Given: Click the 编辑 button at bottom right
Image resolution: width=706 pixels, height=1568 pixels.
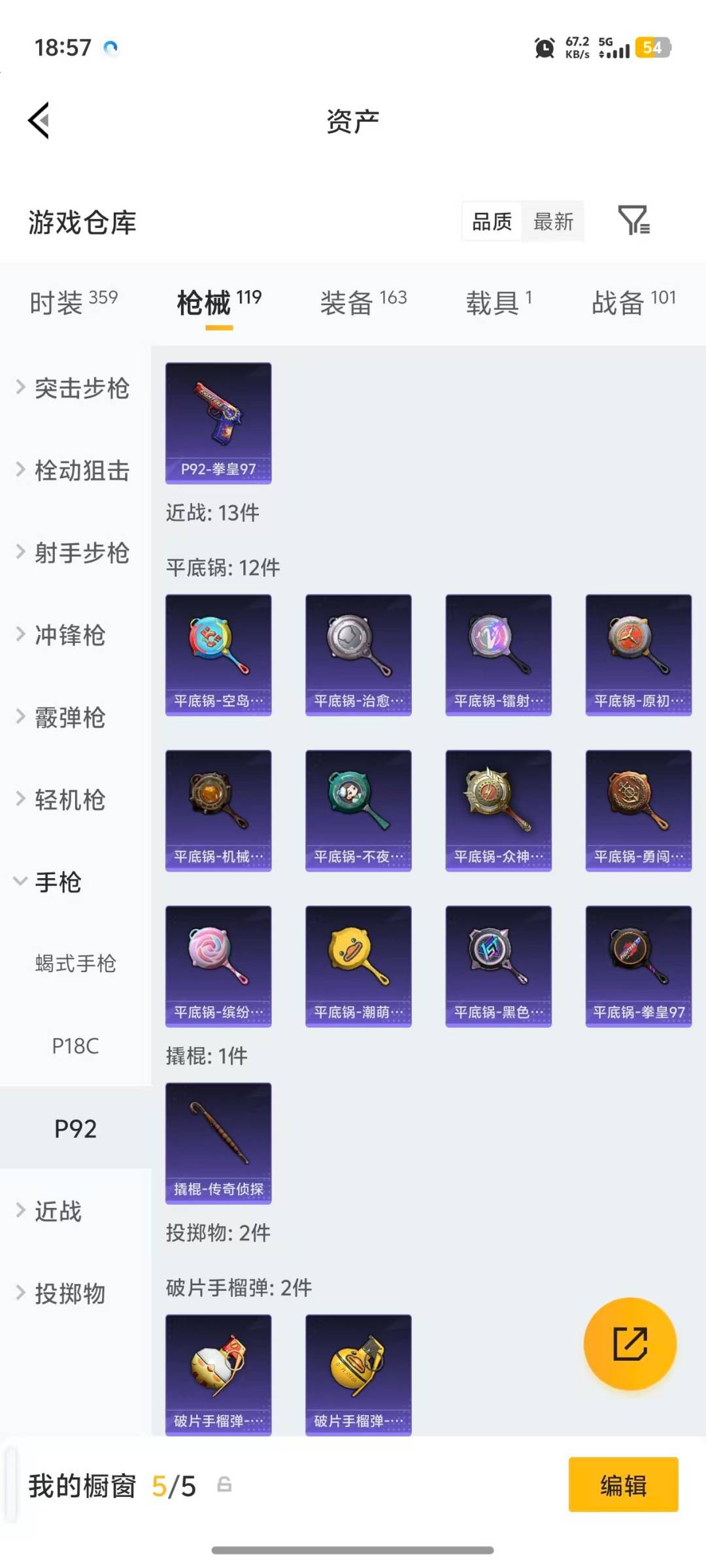Looking at the screenshot, I should tap(623, 1485).
